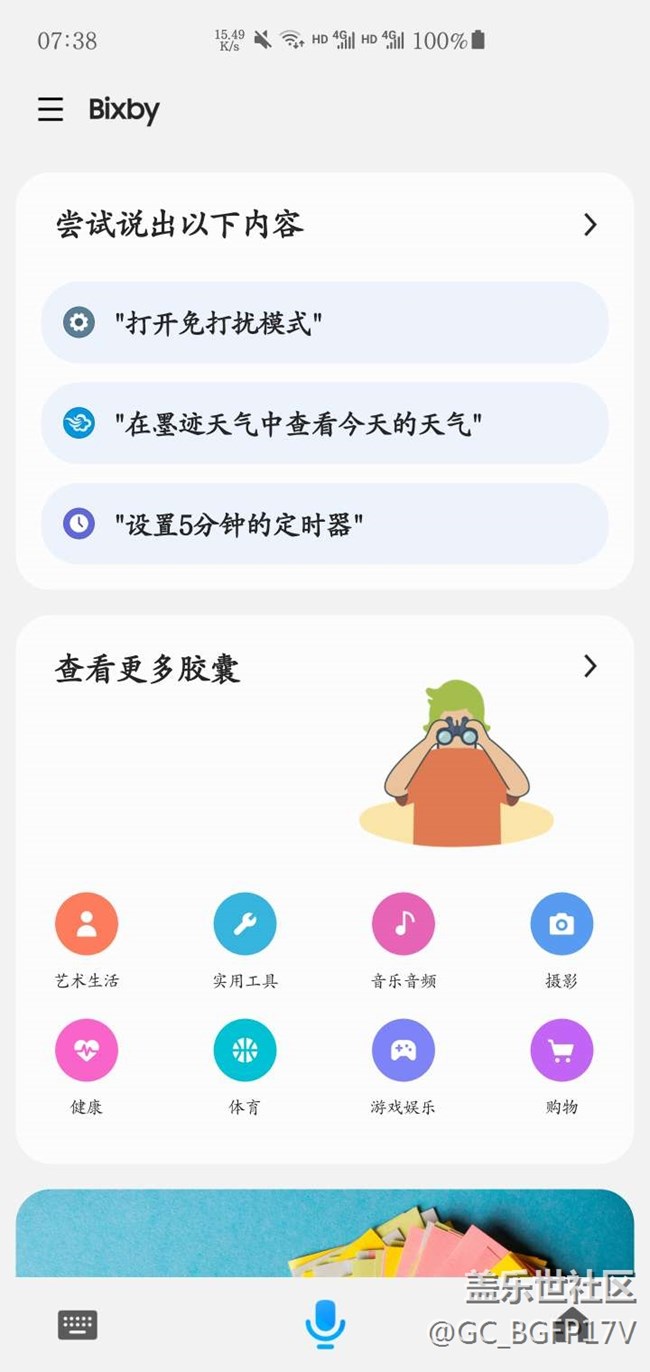This screenshot has height=1372, width=650.
Task: Browse the 实用工具 capsule category
Action: tap(245, 924)
